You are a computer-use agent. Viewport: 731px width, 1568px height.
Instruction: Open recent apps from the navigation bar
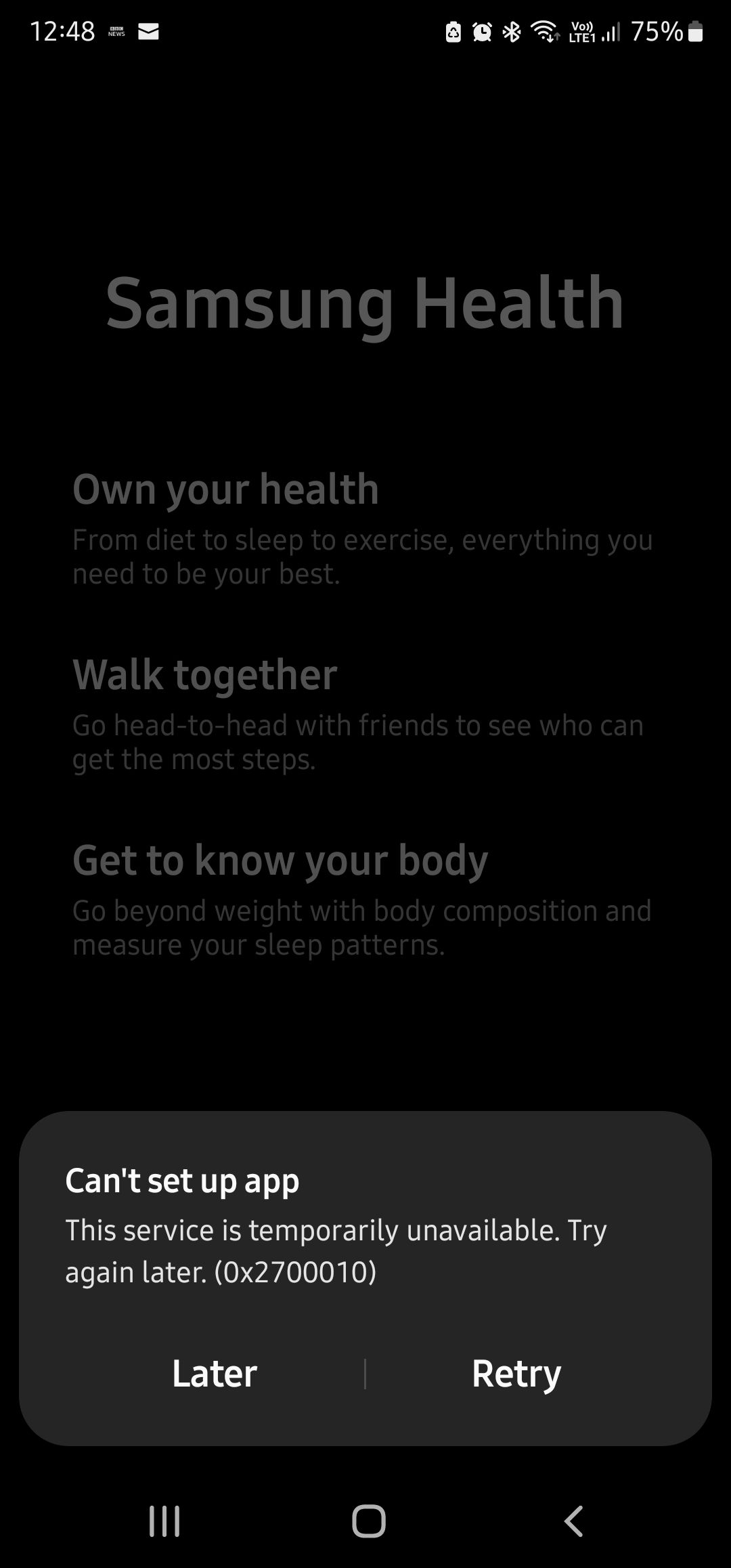pos(164,1521)
